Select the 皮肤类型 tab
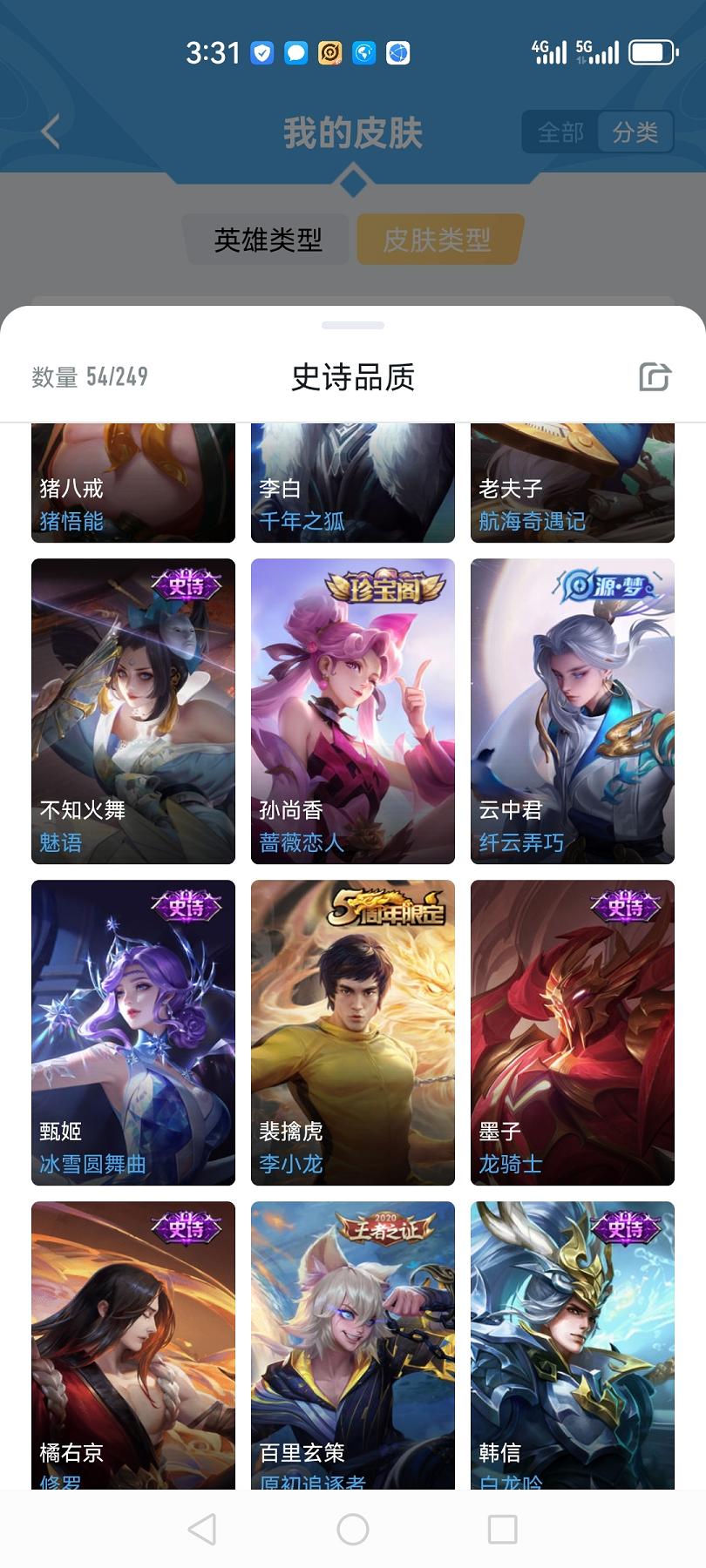 click(x=438, y=240)
